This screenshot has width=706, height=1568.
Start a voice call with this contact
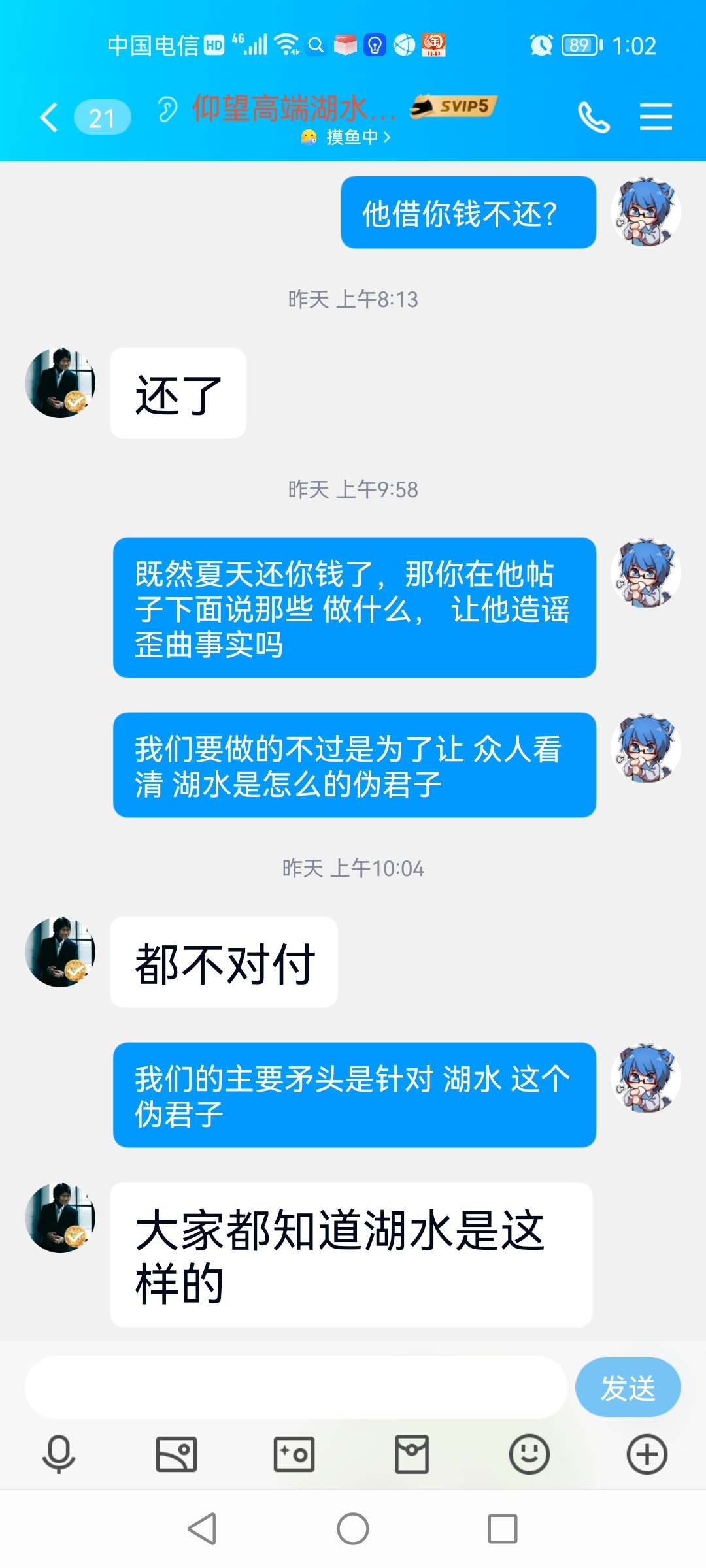pos(594,118)
